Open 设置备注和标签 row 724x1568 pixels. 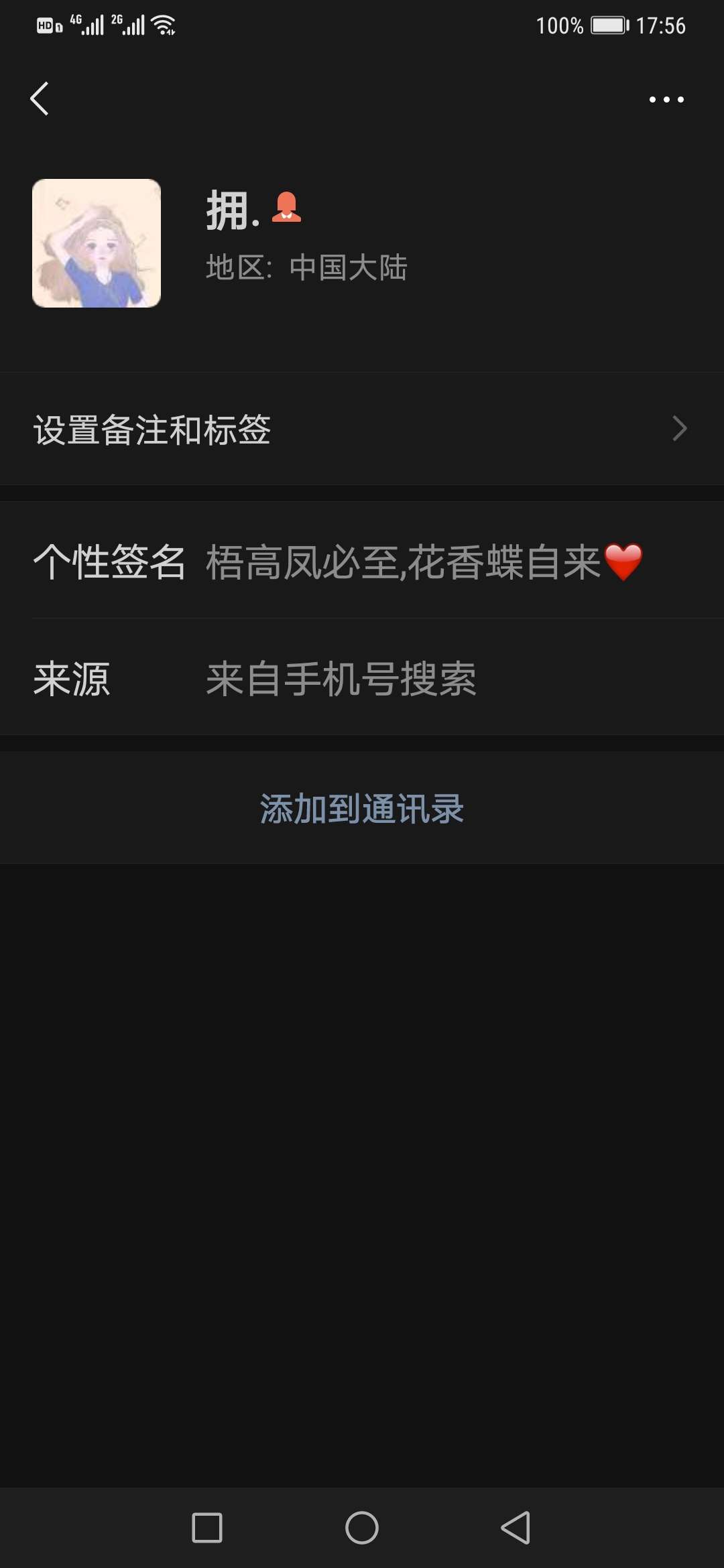click(362, 429)
